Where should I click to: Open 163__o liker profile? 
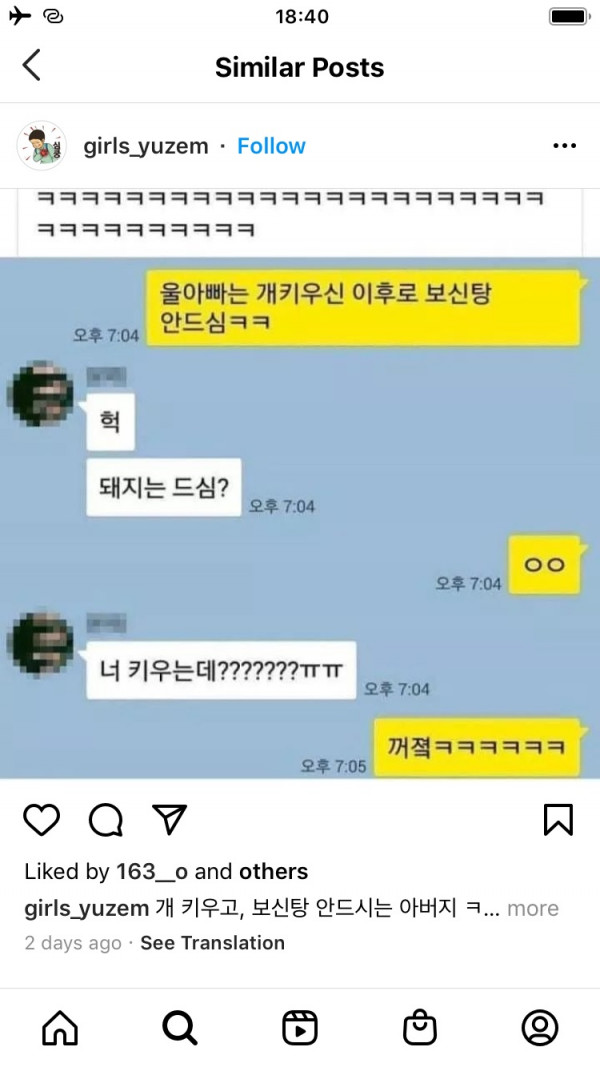(152, 871)
